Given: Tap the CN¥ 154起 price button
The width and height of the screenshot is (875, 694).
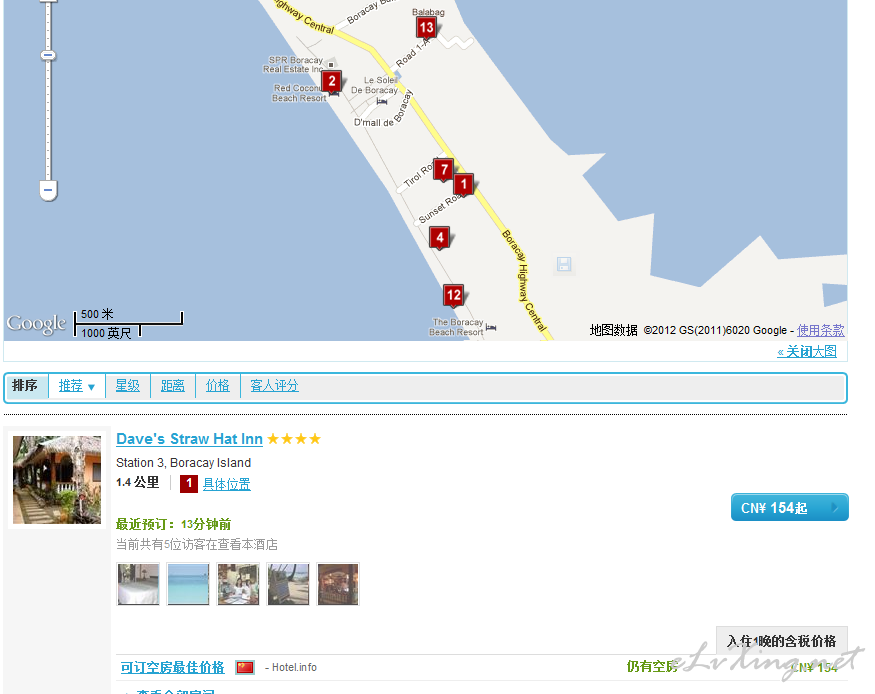Looking at the screenshot, I should (789, 507).
